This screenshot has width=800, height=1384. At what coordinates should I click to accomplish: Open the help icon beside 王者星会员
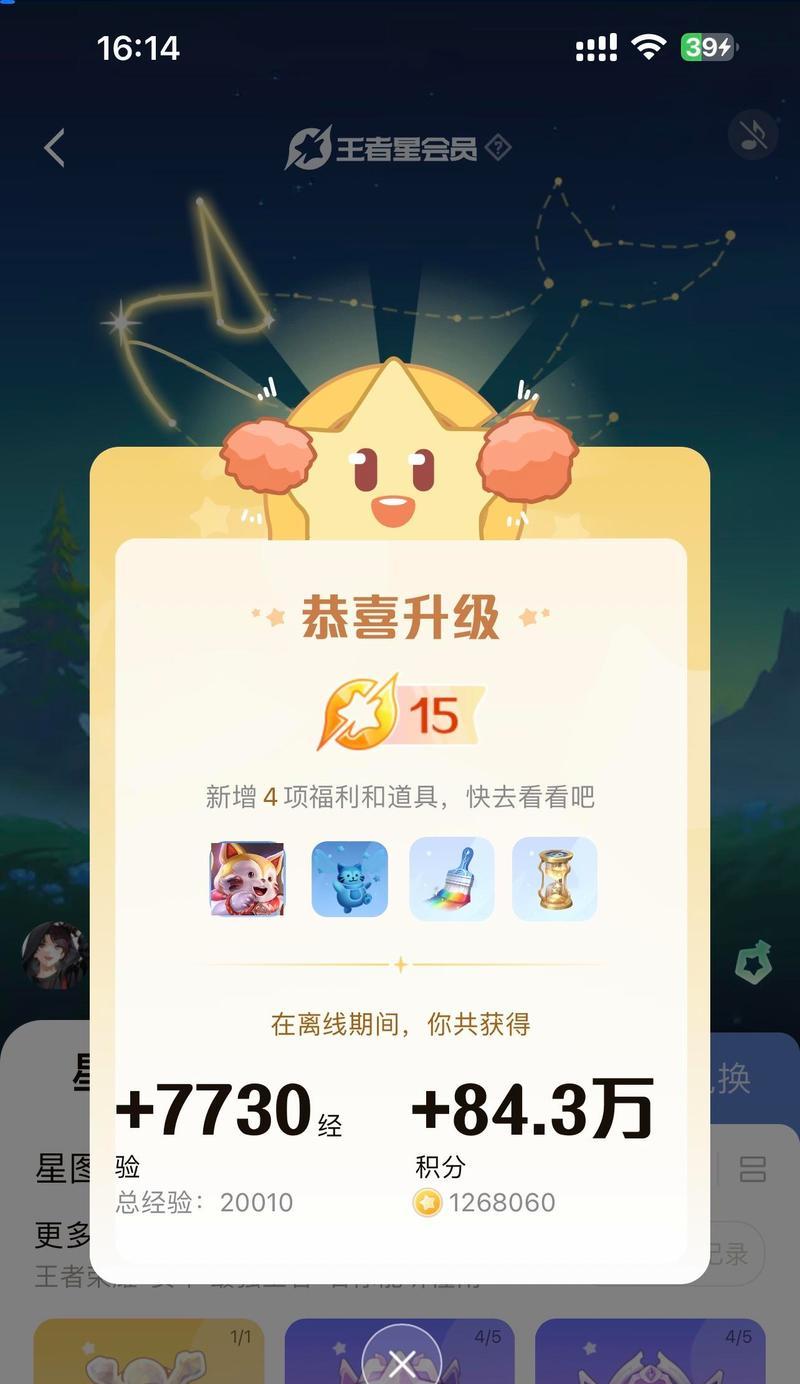[498, 148]
